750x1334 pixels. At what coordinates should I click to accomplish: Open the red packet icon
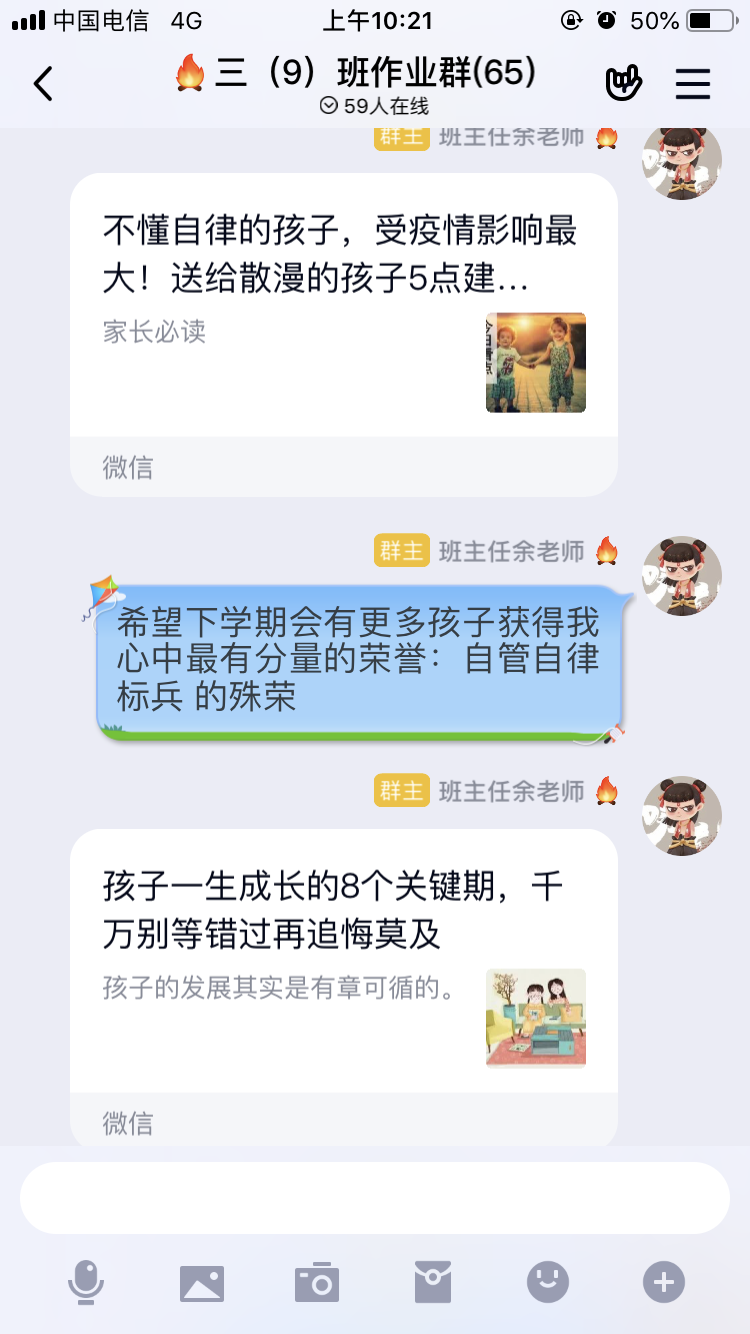pos(433,1282)
